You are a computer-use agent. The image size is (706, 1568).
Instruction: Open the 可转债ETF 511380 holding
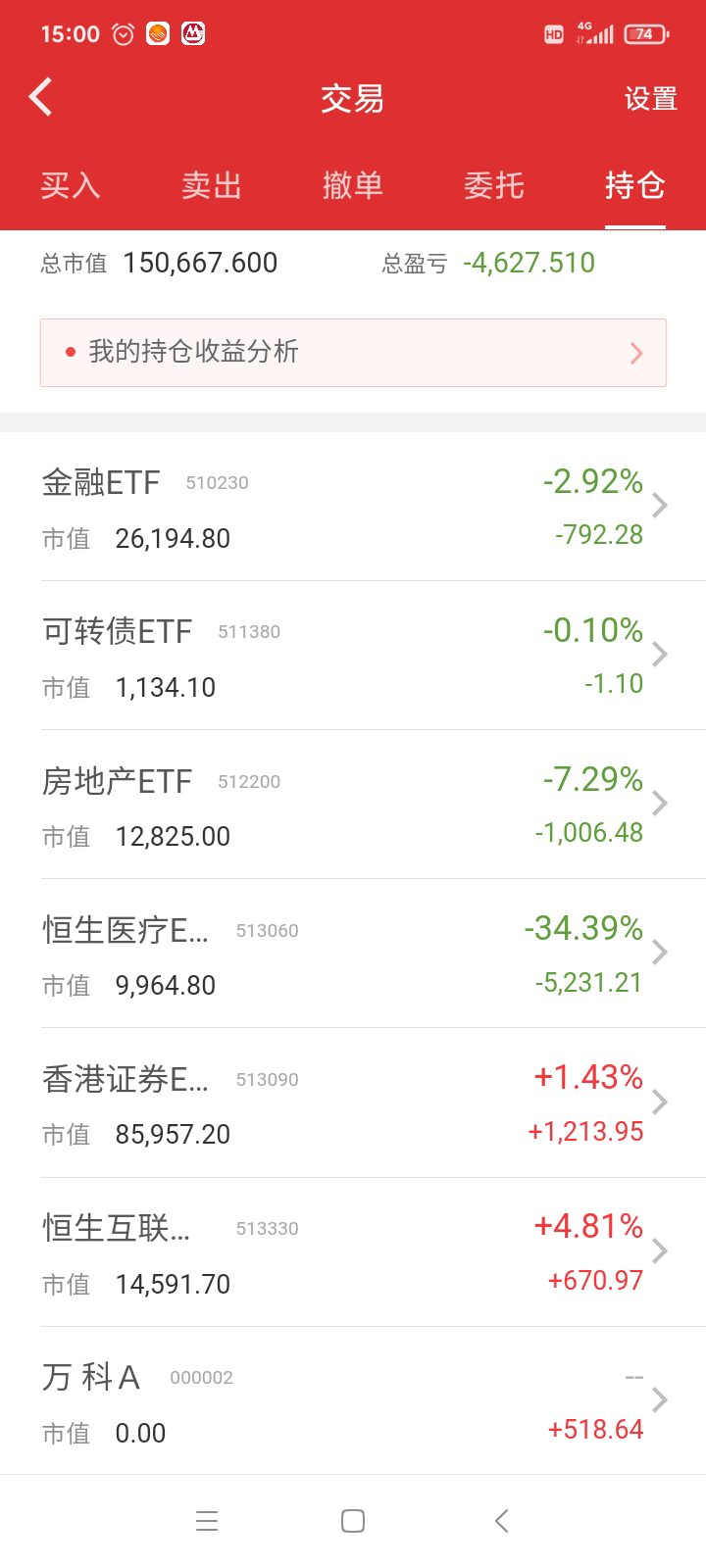[353, 657]
